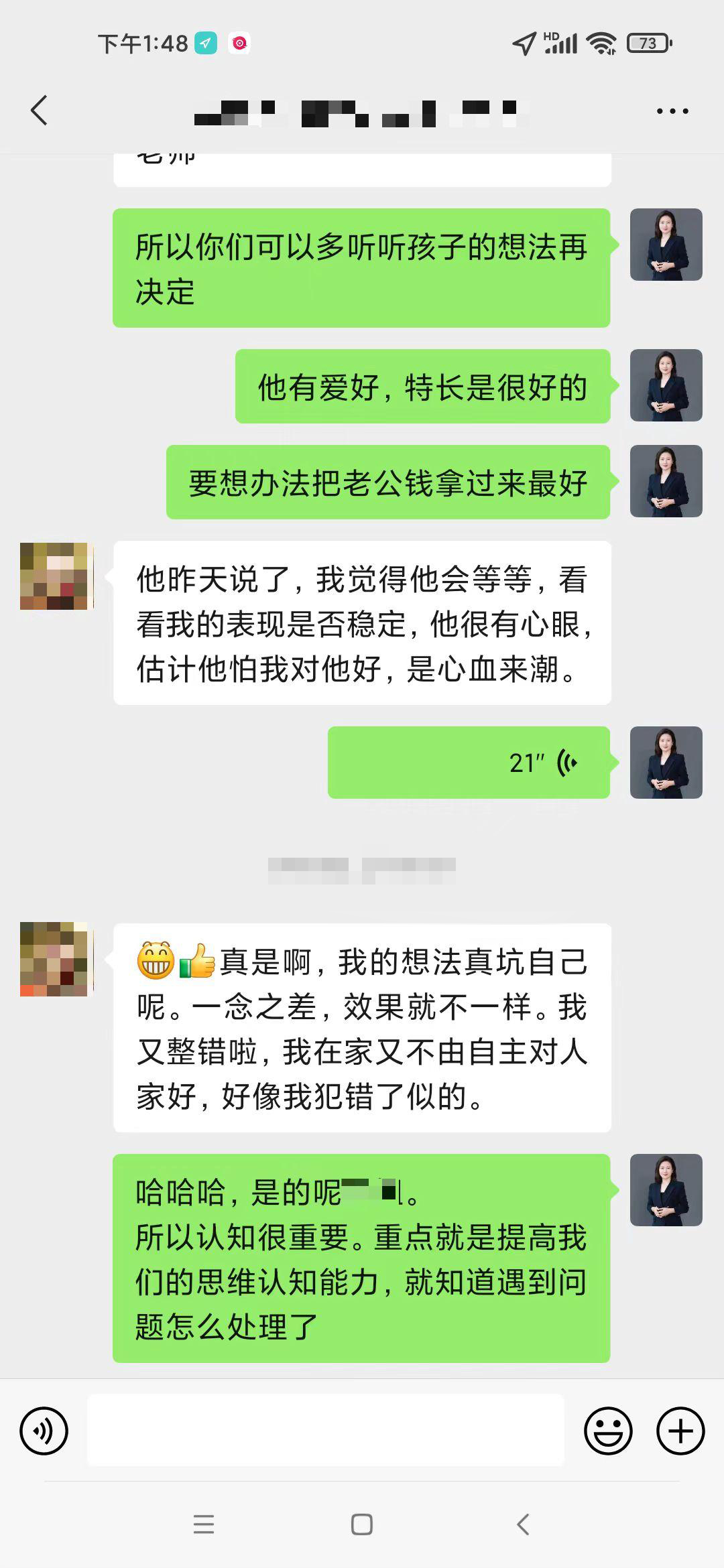Open the plus attachments panel
Screen dimensions: 724x1568
point(680,1431)
